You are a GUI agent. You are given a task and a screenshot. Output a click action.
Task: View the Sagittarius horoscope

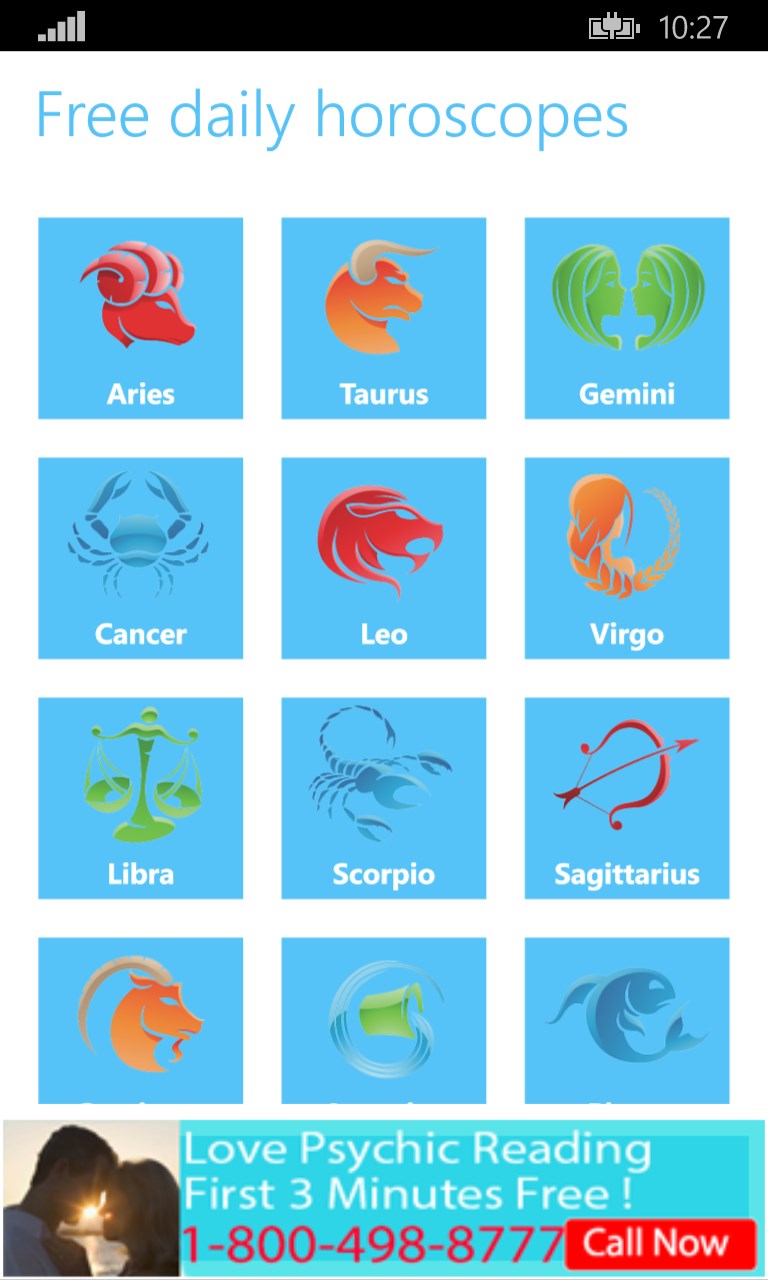point(627,798)
